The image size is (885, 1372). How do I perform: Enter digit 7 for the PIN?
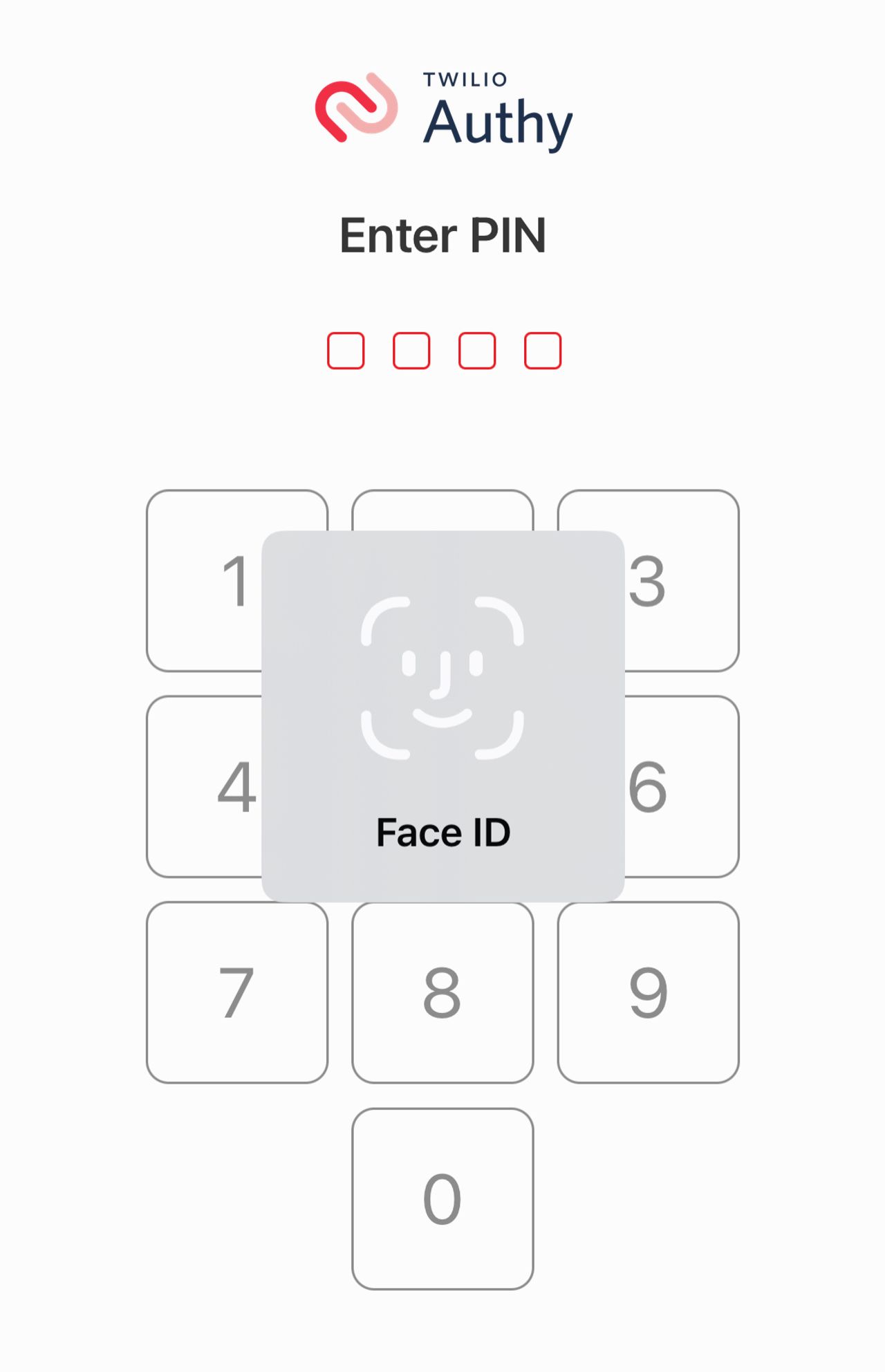click(237, 992)
